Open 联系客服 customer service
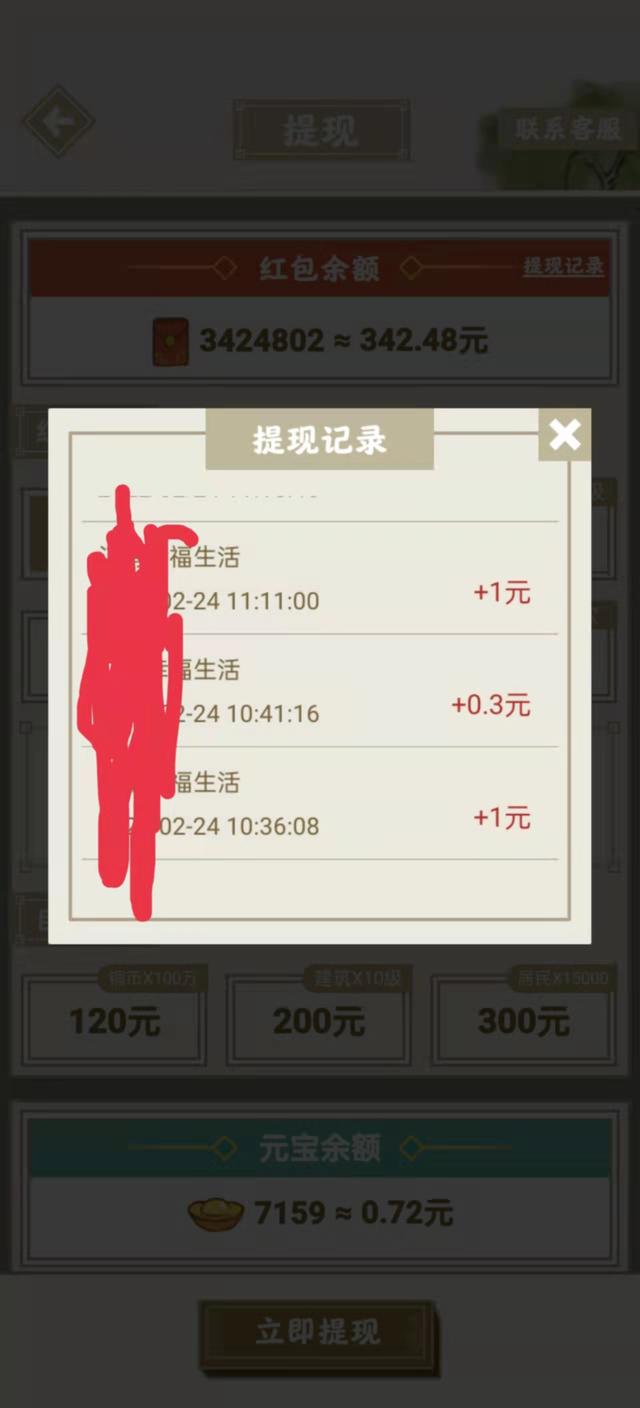Screen dimensions: 640x1408 click(567, 129)
